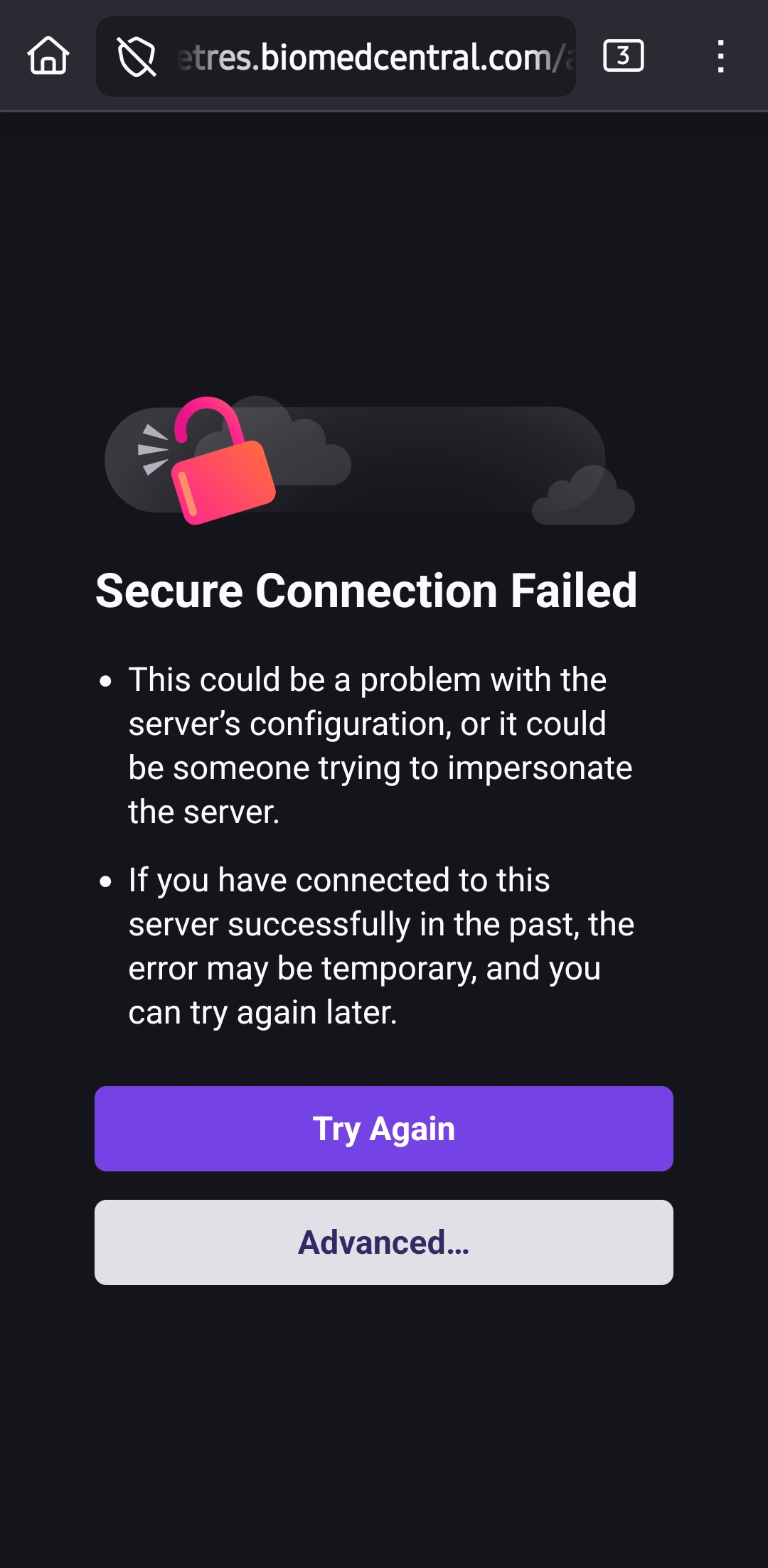Show the Advanced… error details
The width and height of the screenshot is (768, 1568).
[384, 1242]
